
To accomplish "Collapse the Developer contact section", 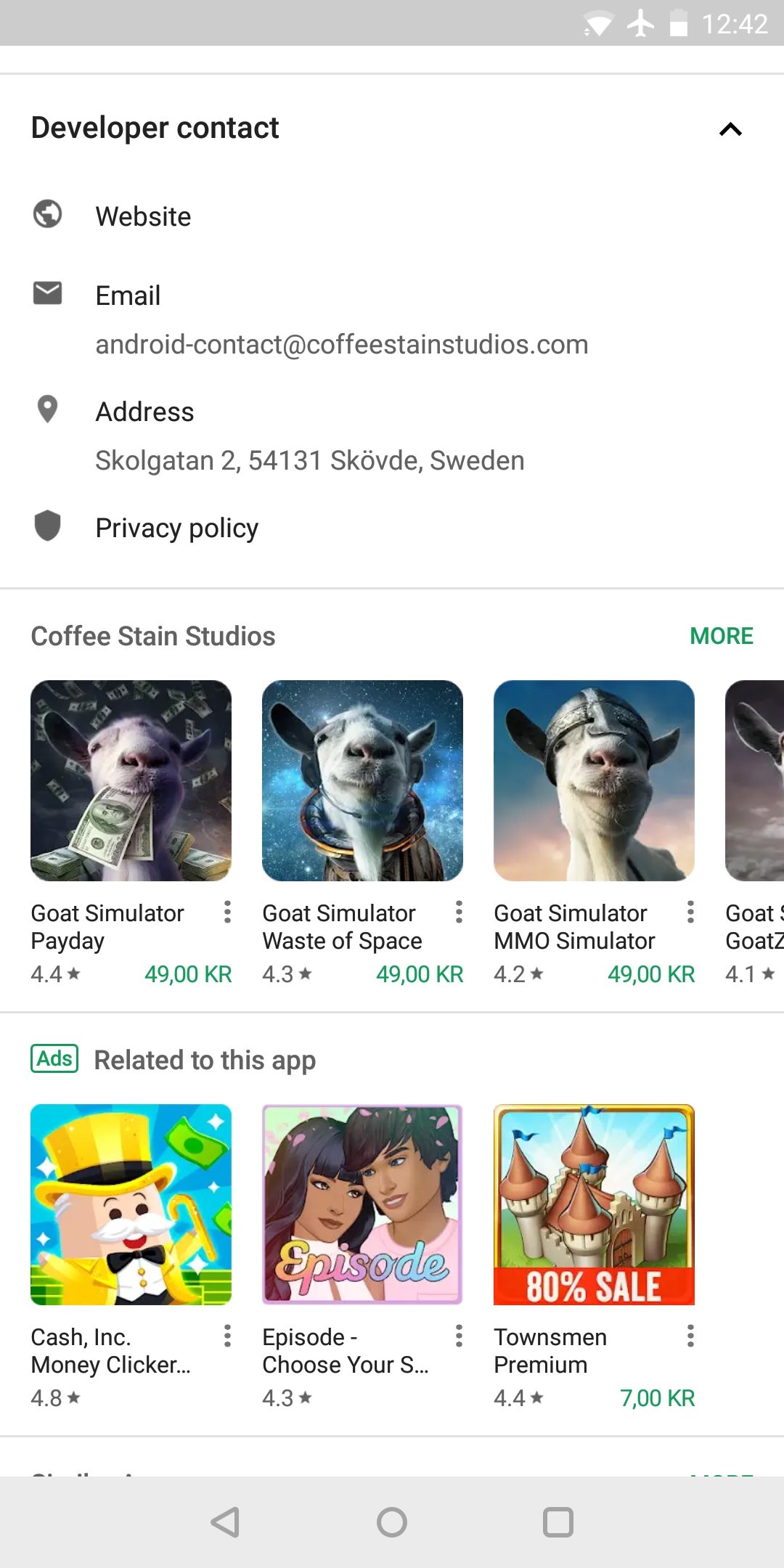I will [x=730, y=129].
